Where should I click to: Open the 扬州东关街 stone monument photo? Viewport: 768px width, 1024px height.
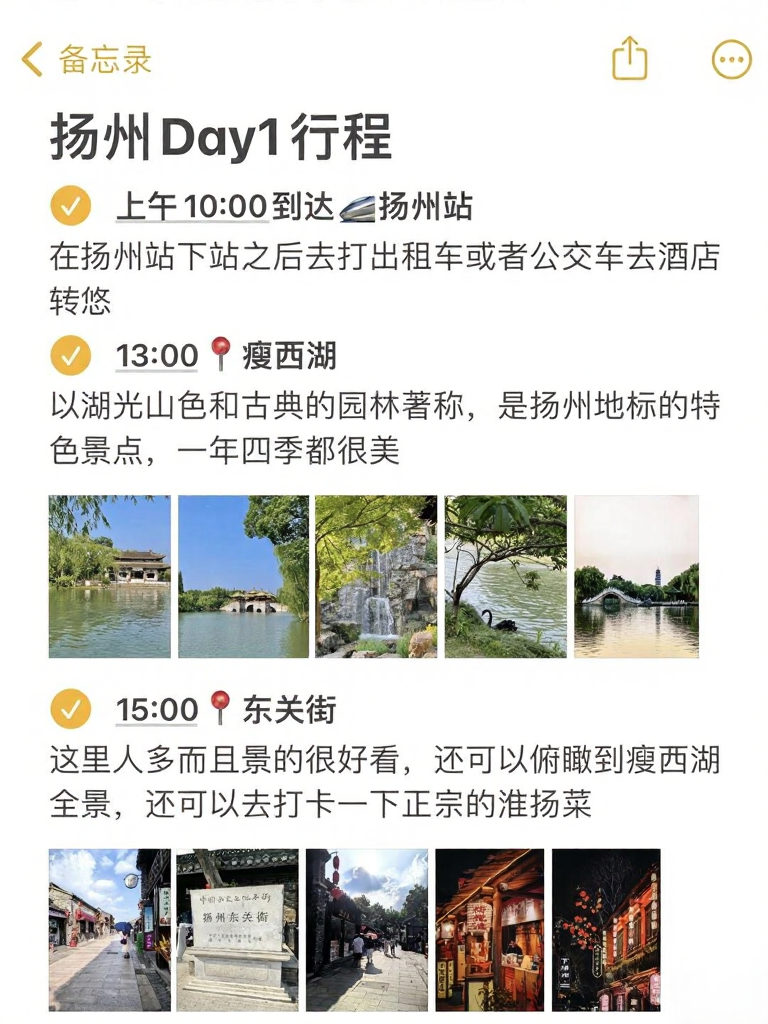click(238, 930)
